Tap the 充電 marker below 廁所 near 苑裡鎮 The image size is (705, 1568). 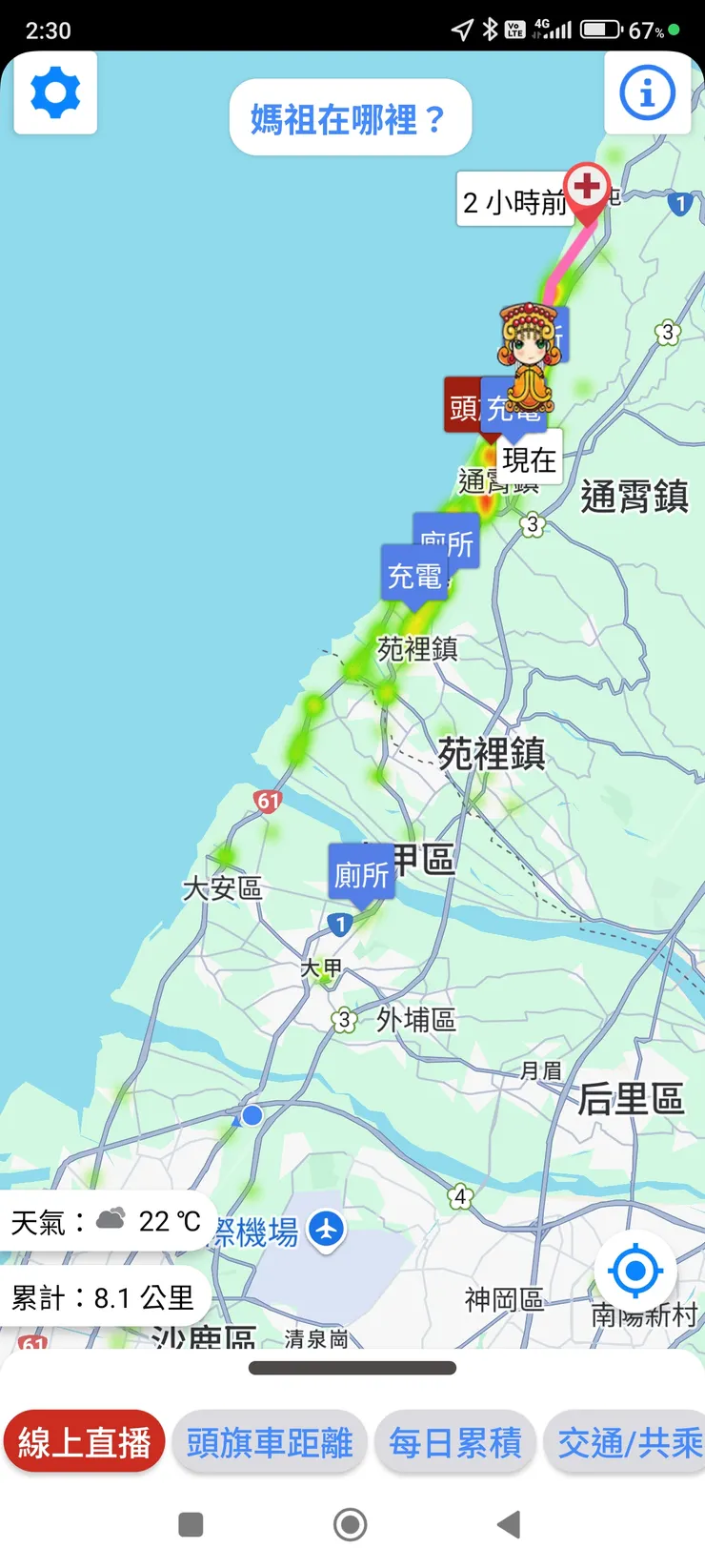pyautogui.click(x=415, y=574)
